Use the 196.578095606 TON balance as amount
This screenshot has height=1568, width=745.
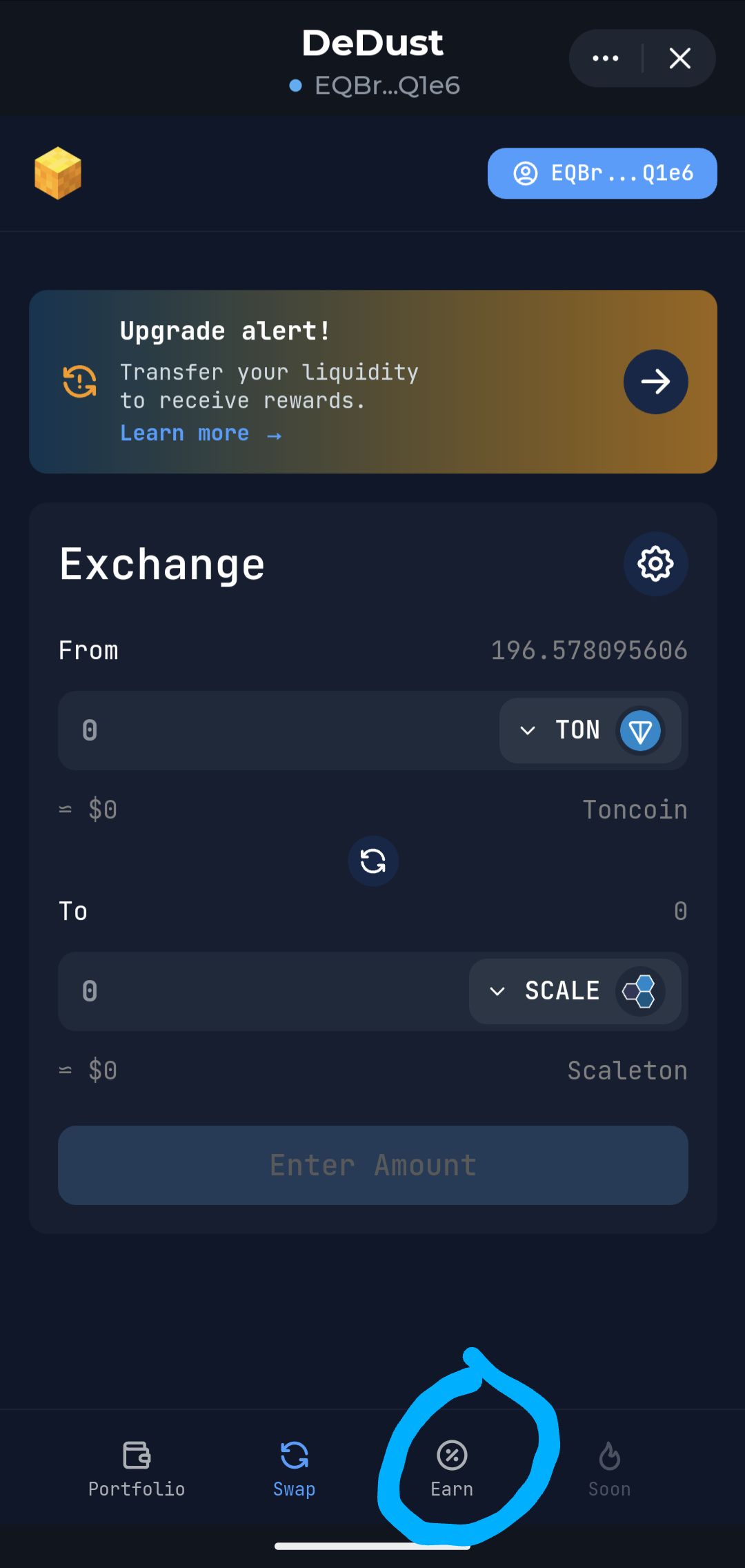pos(588,650)
